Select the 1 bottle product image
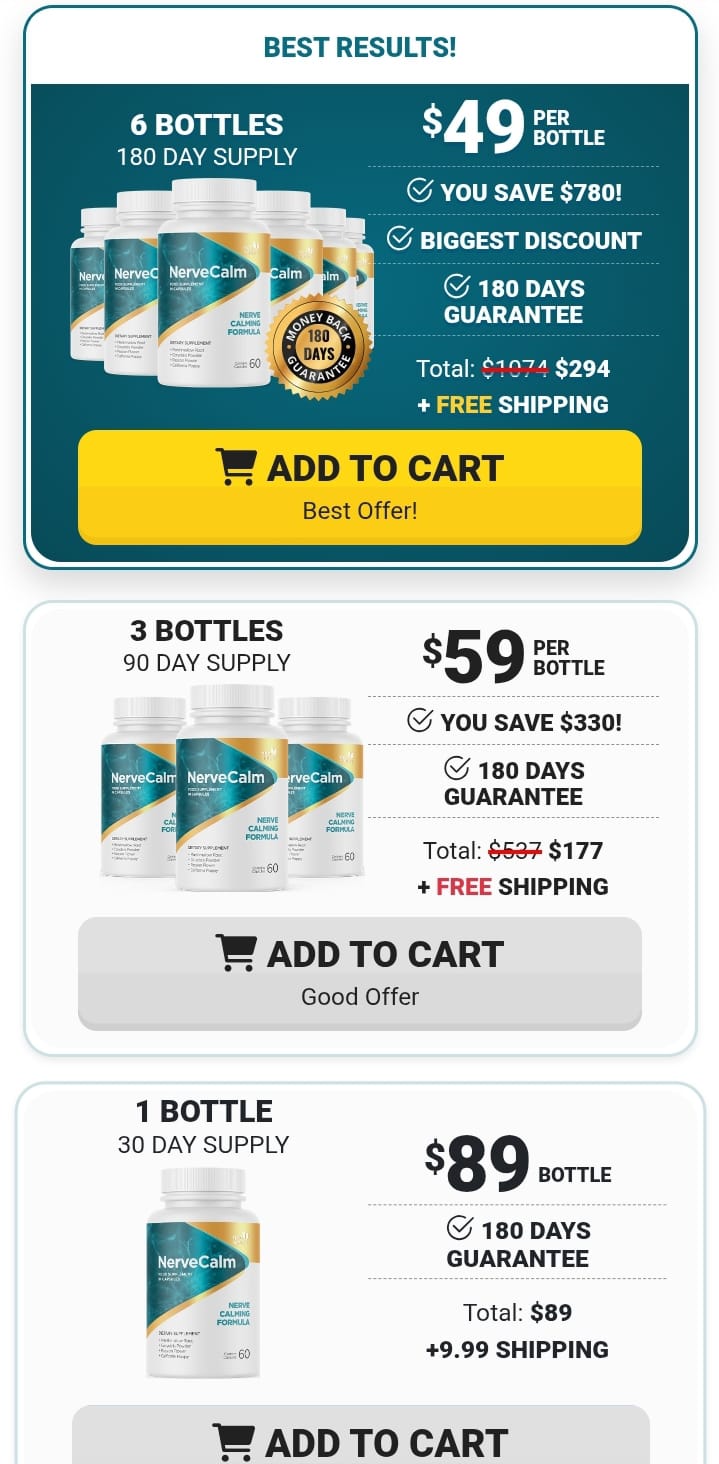 click(203, 1272)
